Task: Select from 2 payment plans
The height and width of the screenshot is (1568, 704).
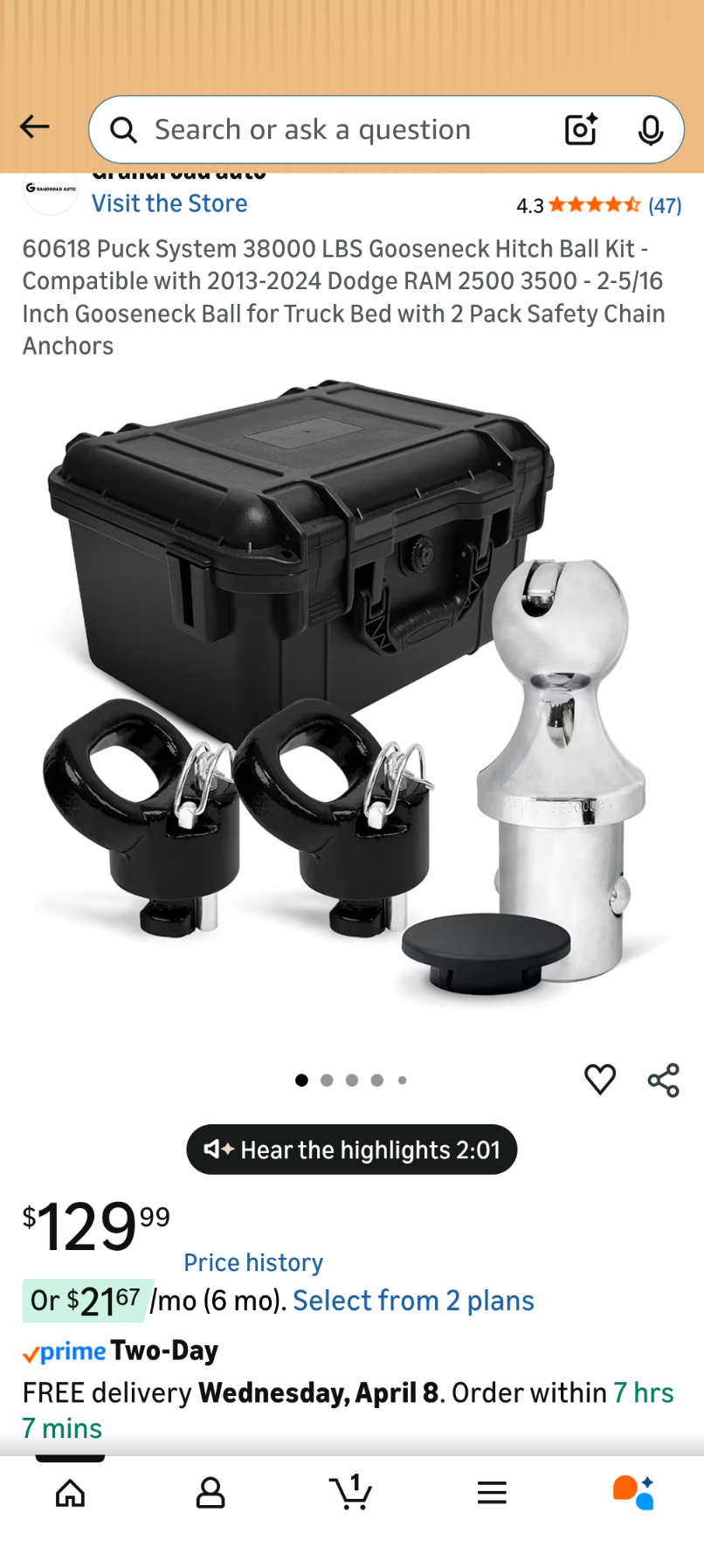Action: coord(413,1301)
